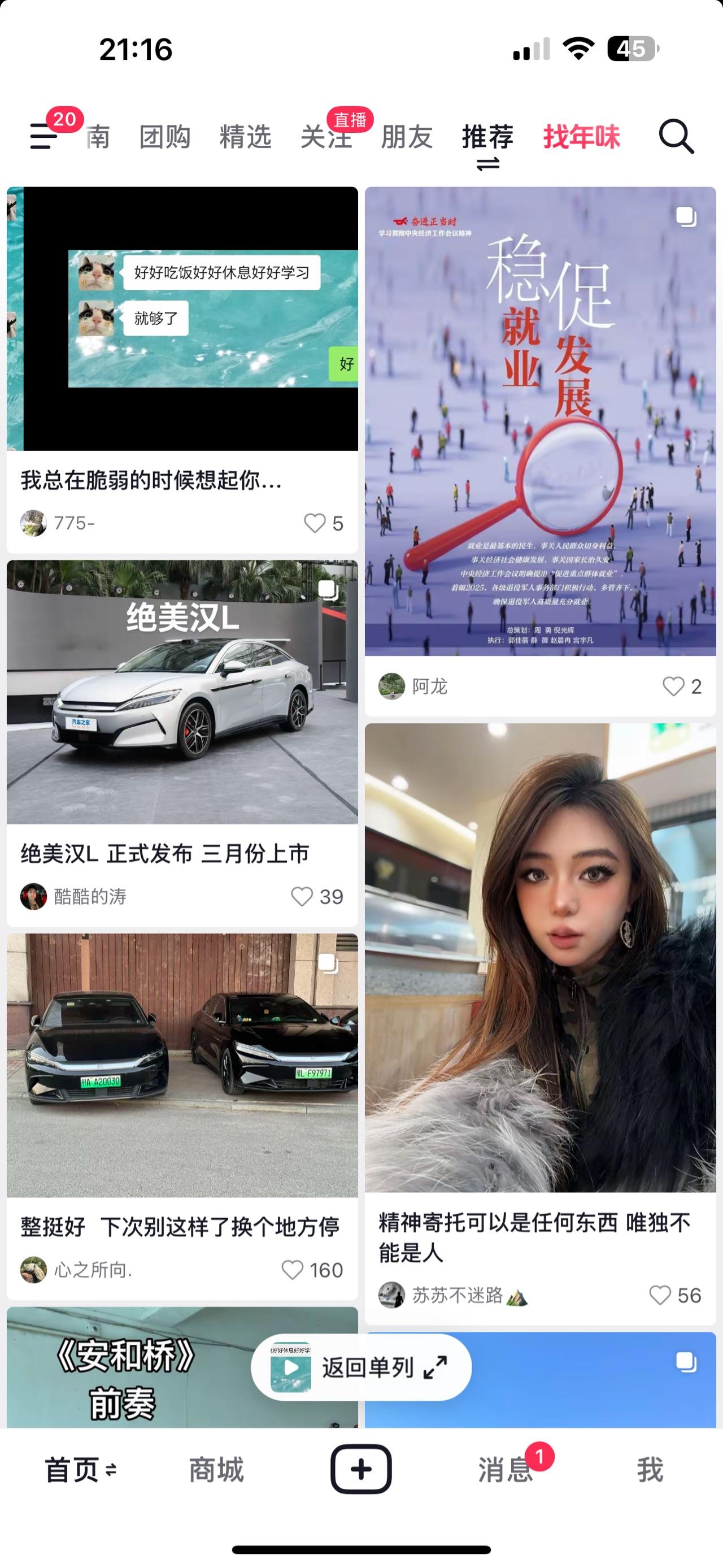Image resolution: width=723 pixels, height=1568 pixels.
Task: Switch to the 团购 tab
Action: pos(165,137)
